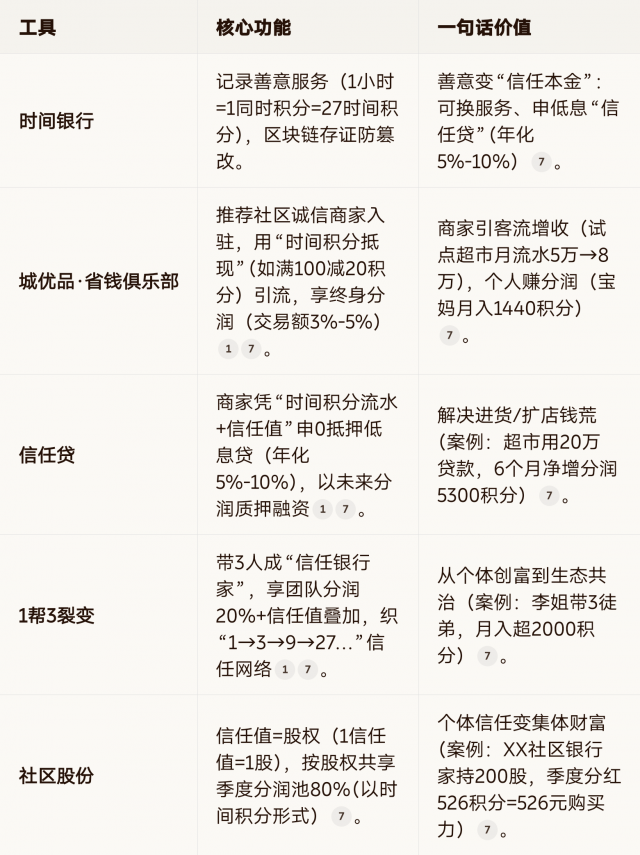Open citation 1 after 以未来分润质押融资

tap(322, 510)
